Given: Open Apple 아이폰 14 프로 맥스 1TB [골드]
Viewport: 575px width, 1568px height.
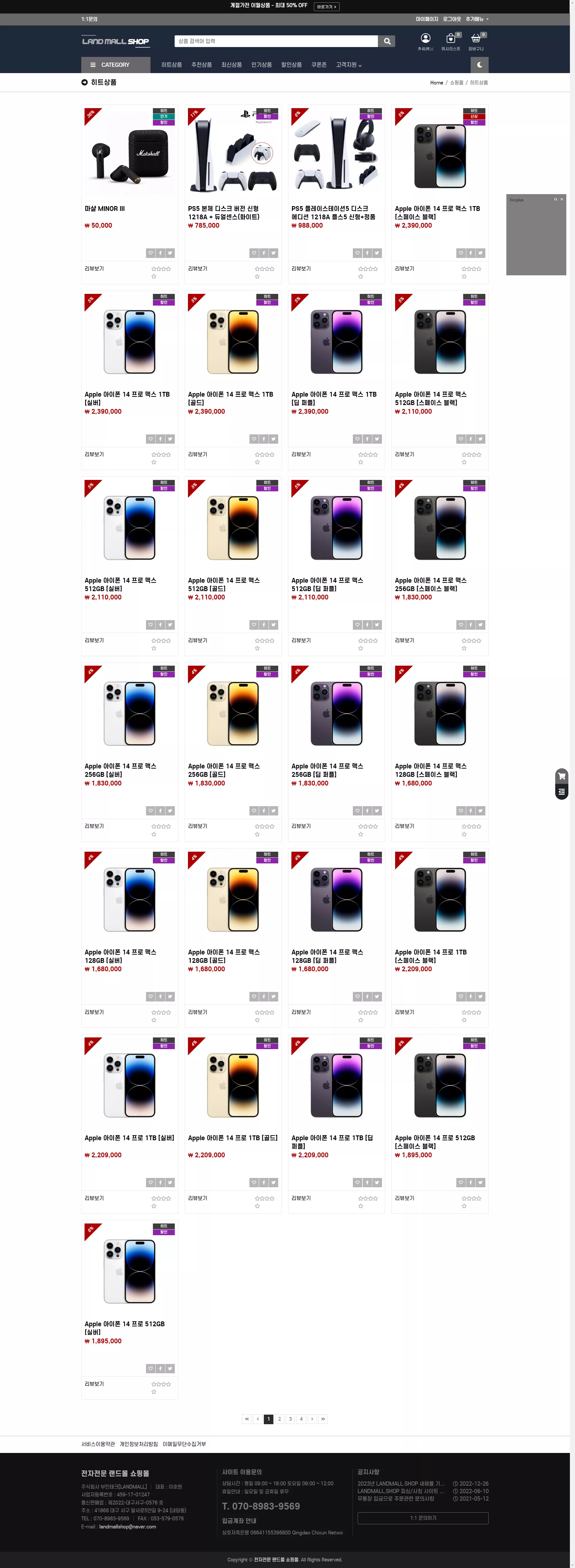Looking at the screenshot, I should point(230,398).
